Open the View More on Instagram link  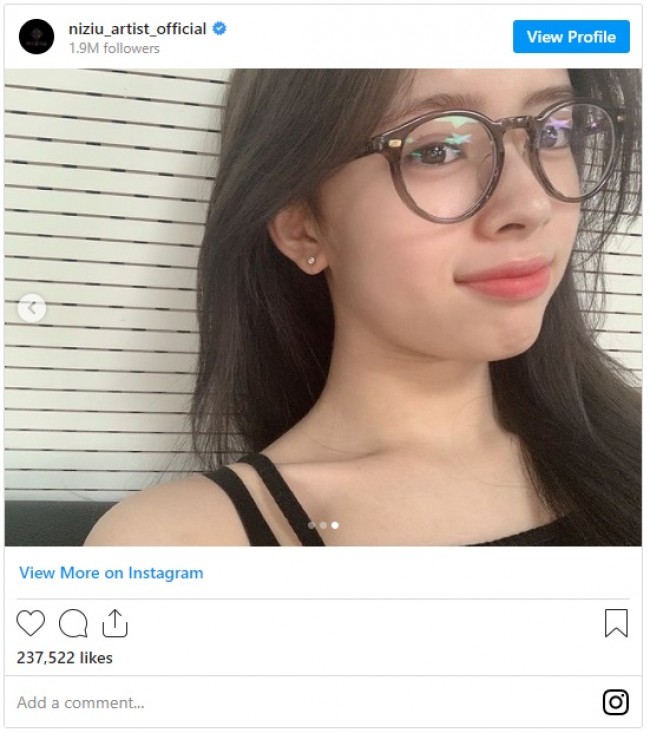[x=111, y=573]
